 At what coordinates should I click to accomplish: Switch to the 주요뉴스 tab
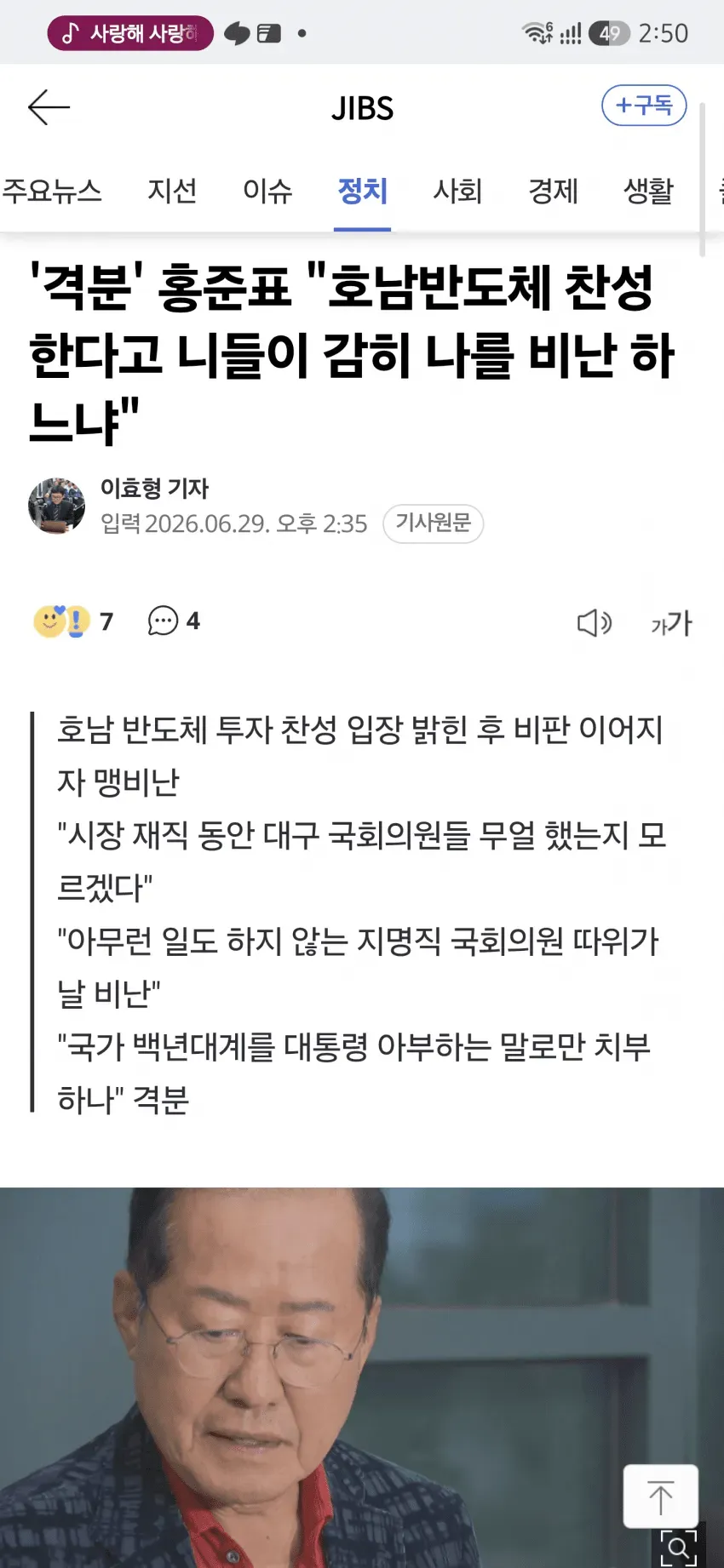(52, 191)
